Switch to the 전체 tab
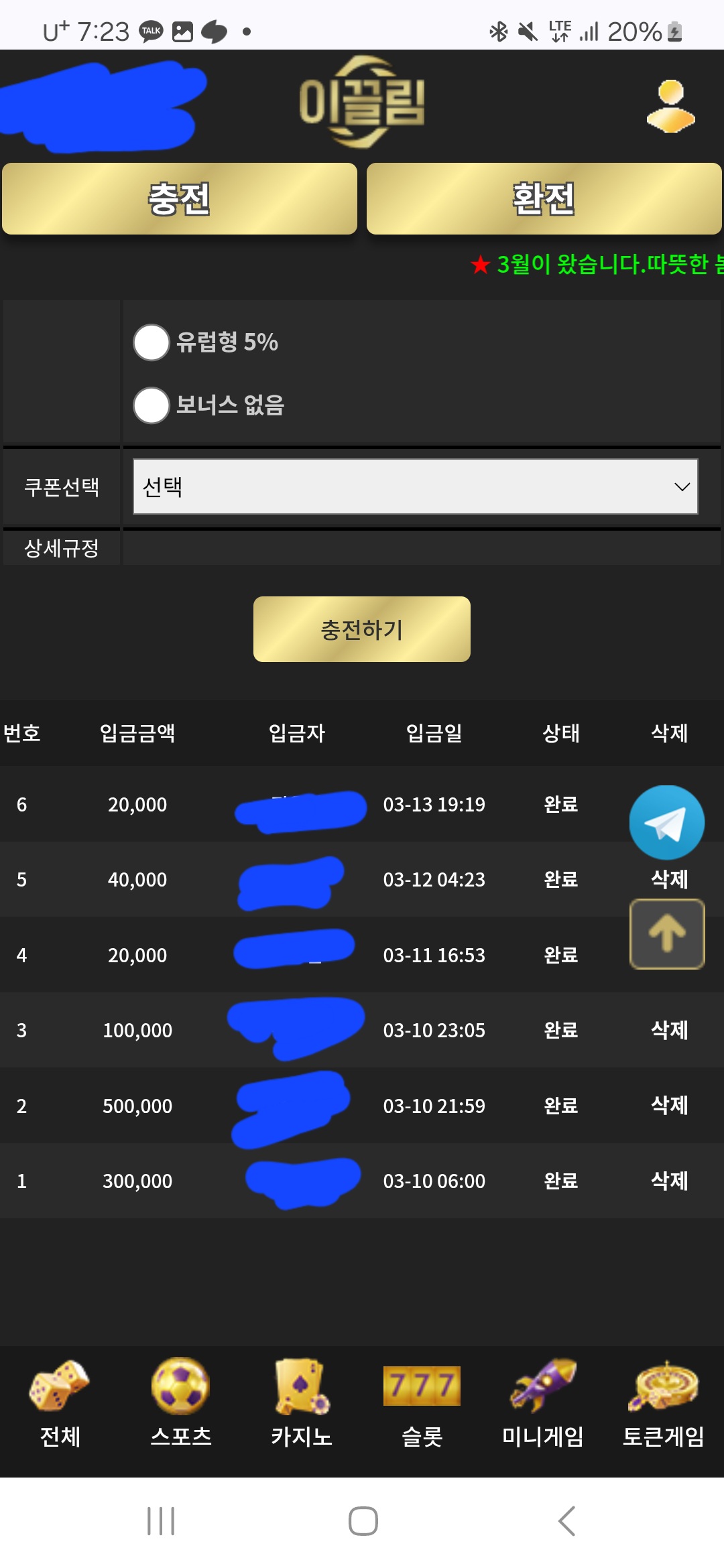 click(60, 1404)
